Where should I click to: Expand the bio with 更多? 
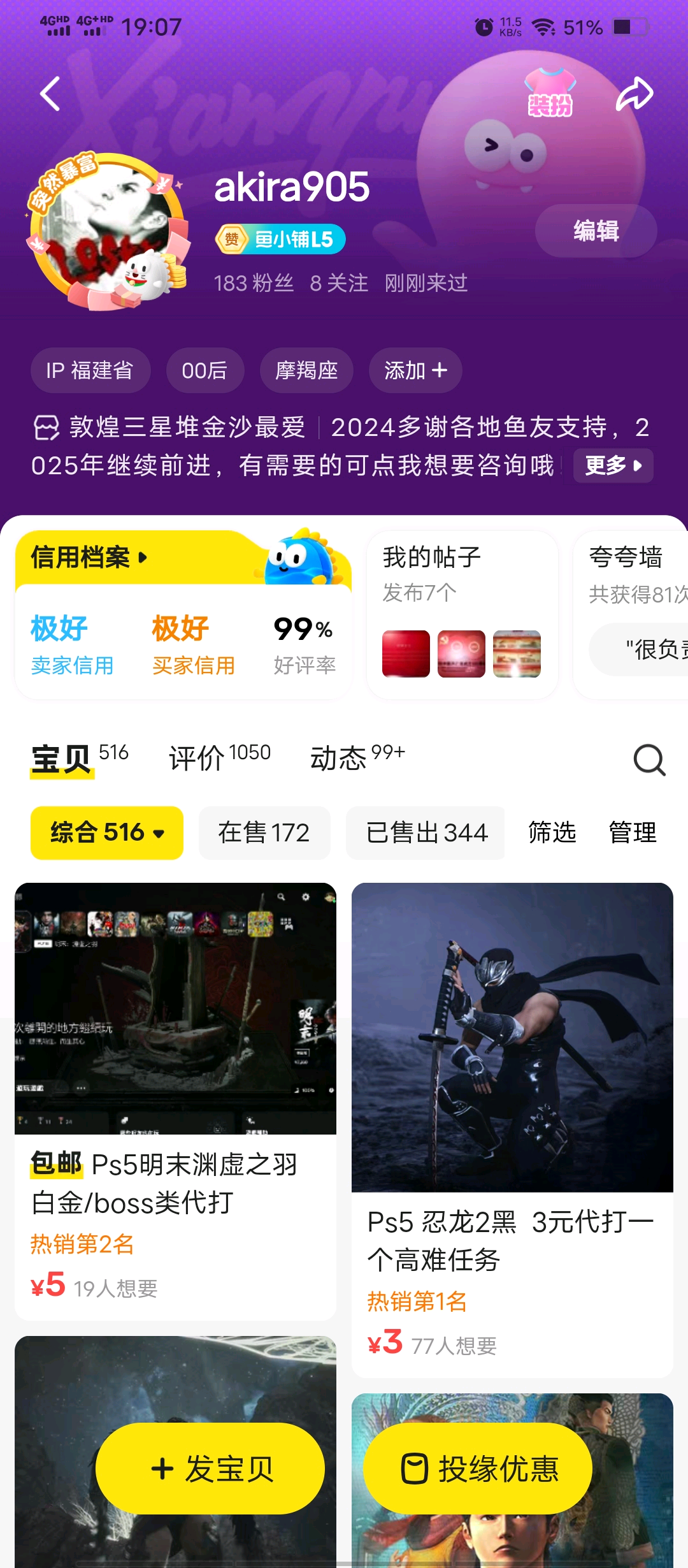(613, 465)
